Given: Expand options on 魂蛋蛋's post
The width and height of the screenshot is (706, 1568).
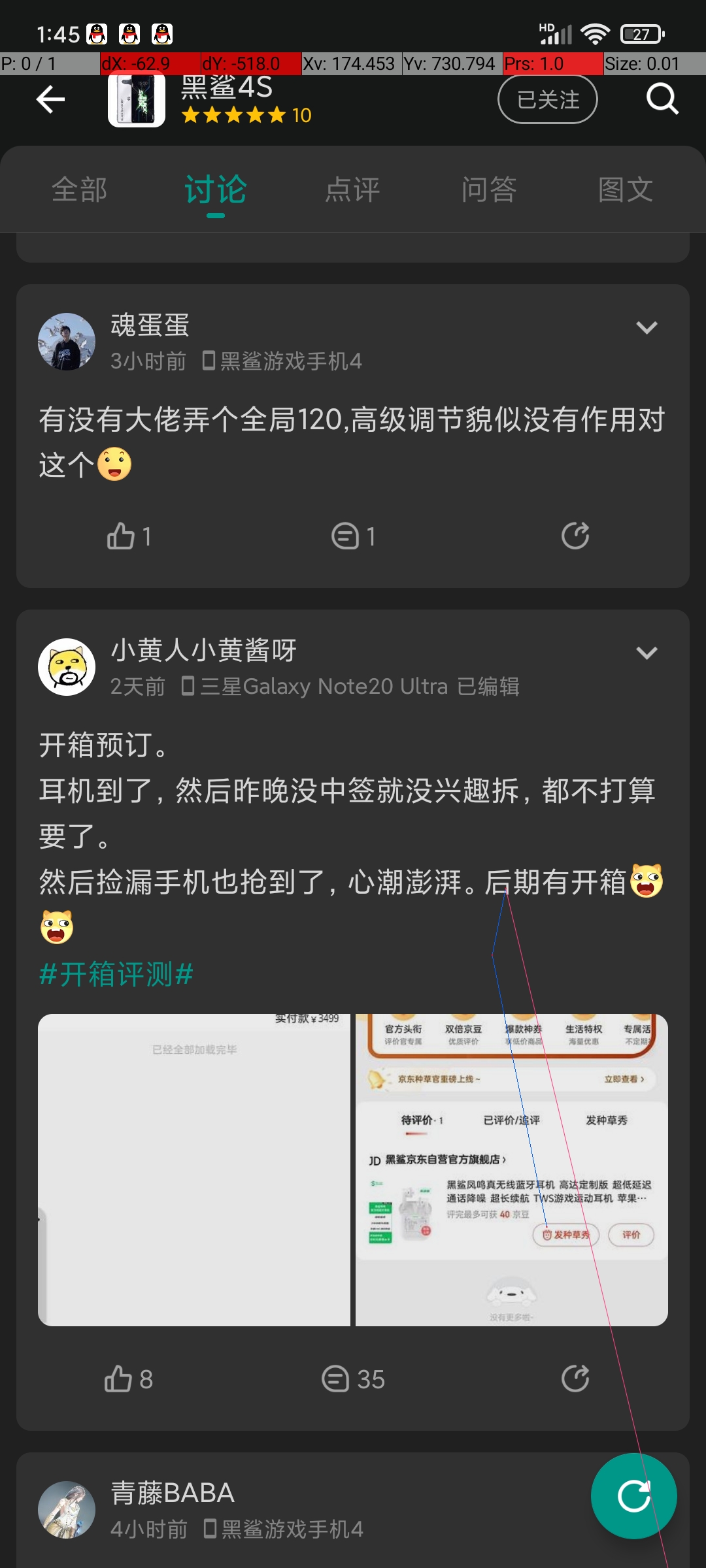Looking at the screenshot, I should click(x=647, y=327).
